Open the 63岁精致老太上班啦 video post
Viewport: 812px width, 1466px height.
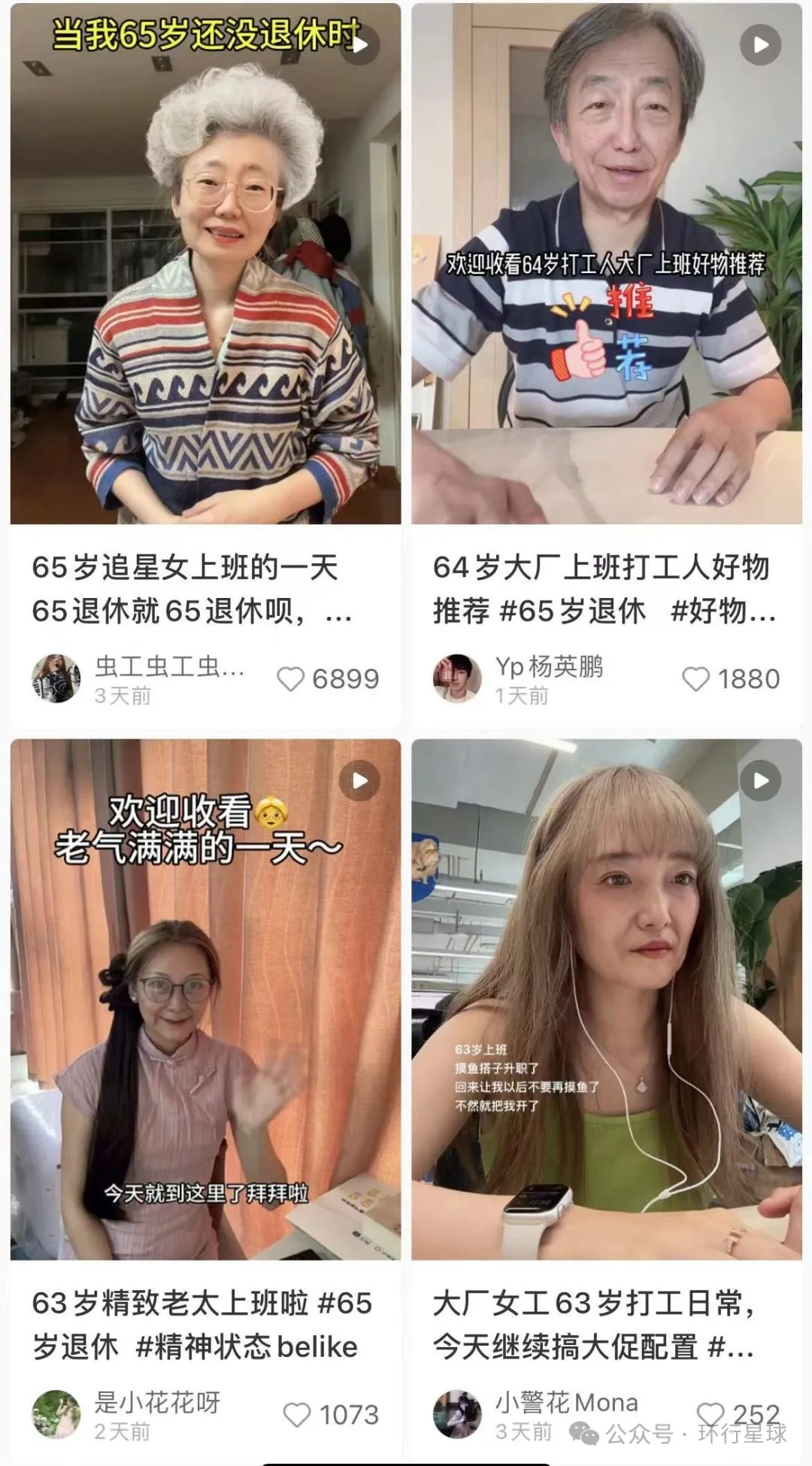point(205,999)
